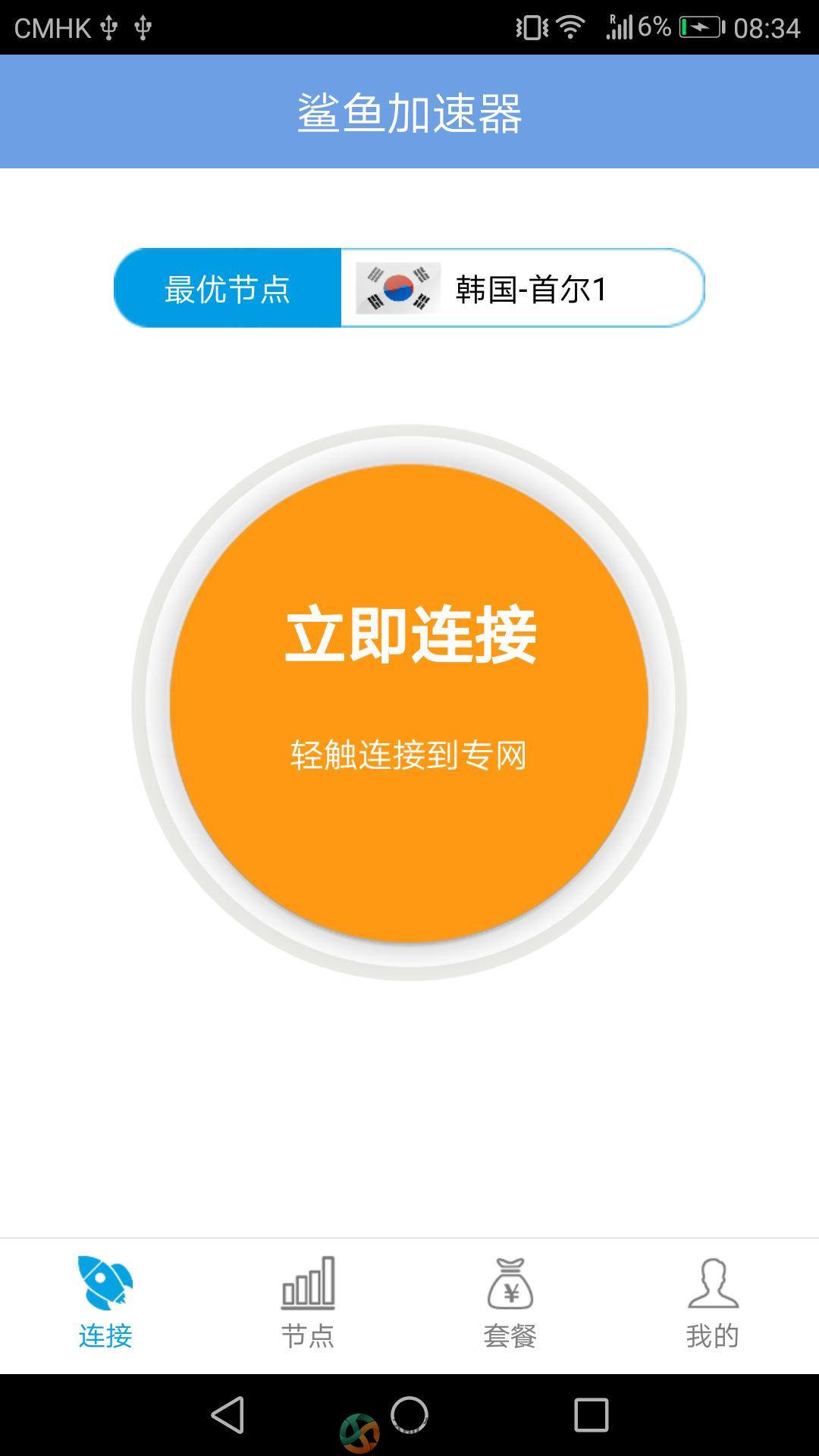
Task: Open the 韩国-首尔1 node selector
Action: pos(522,288)
